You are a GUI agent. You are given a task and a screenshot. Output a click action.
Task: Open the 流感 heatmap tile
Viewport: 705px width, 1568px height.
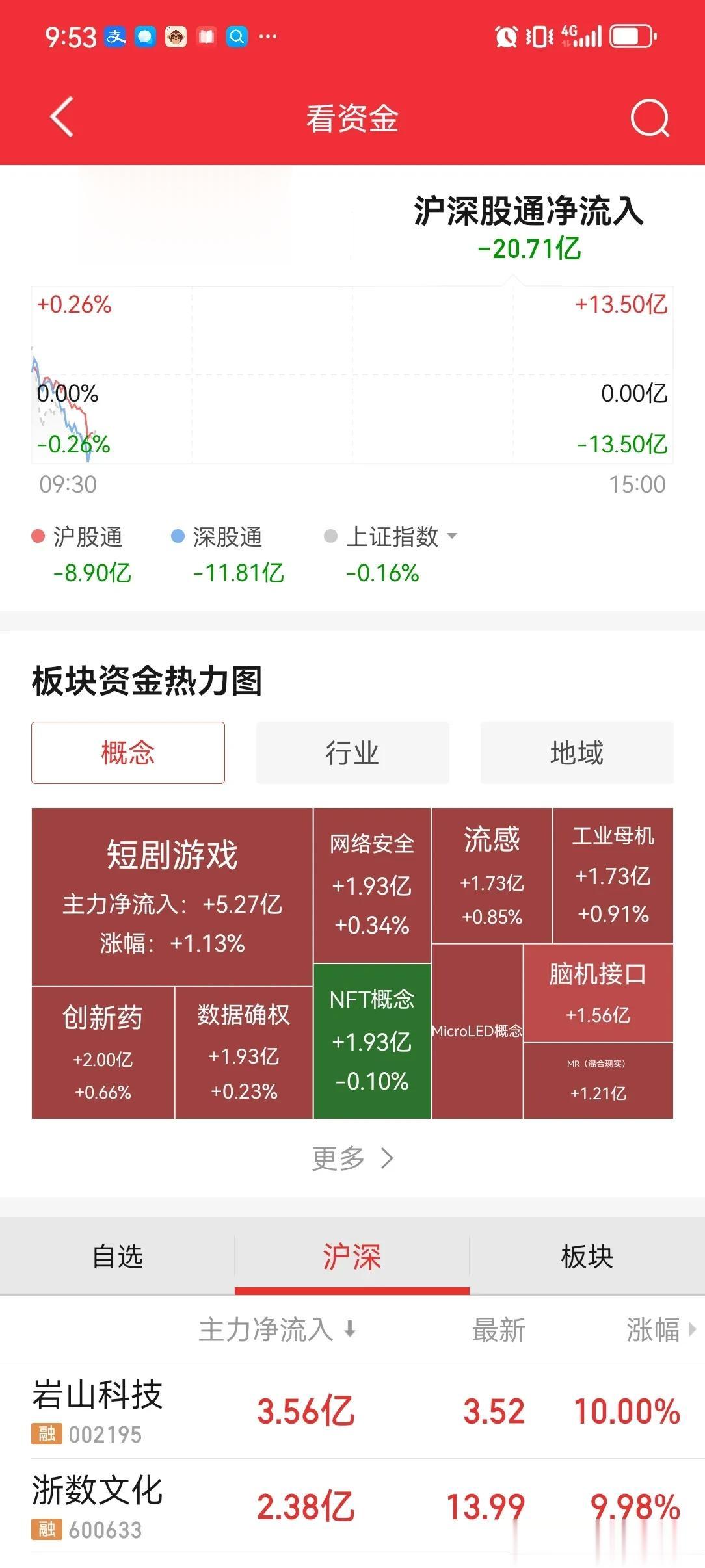[492, 875]
